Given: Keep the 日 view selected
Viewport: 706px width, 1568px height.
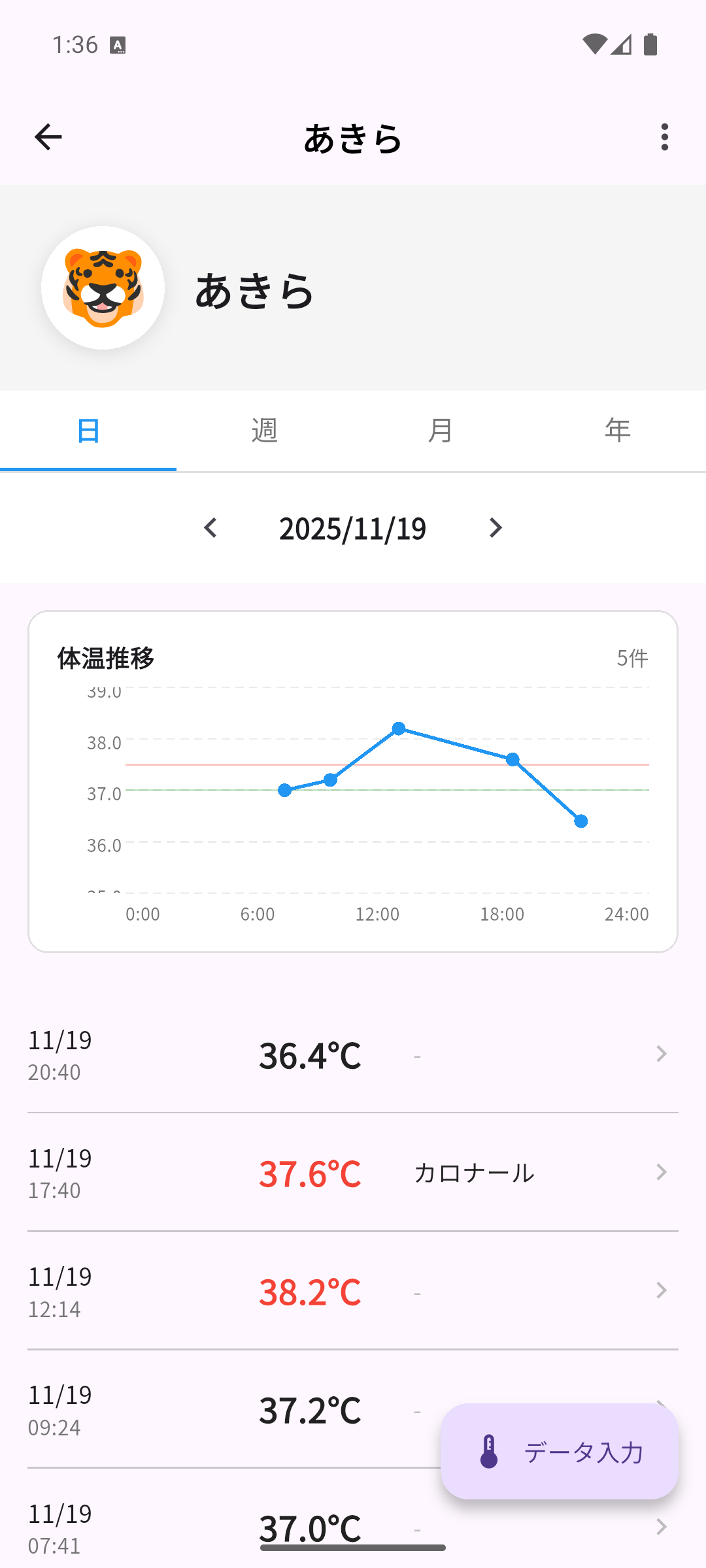Looking at the screenshot, I should click(x=88, y=430).
